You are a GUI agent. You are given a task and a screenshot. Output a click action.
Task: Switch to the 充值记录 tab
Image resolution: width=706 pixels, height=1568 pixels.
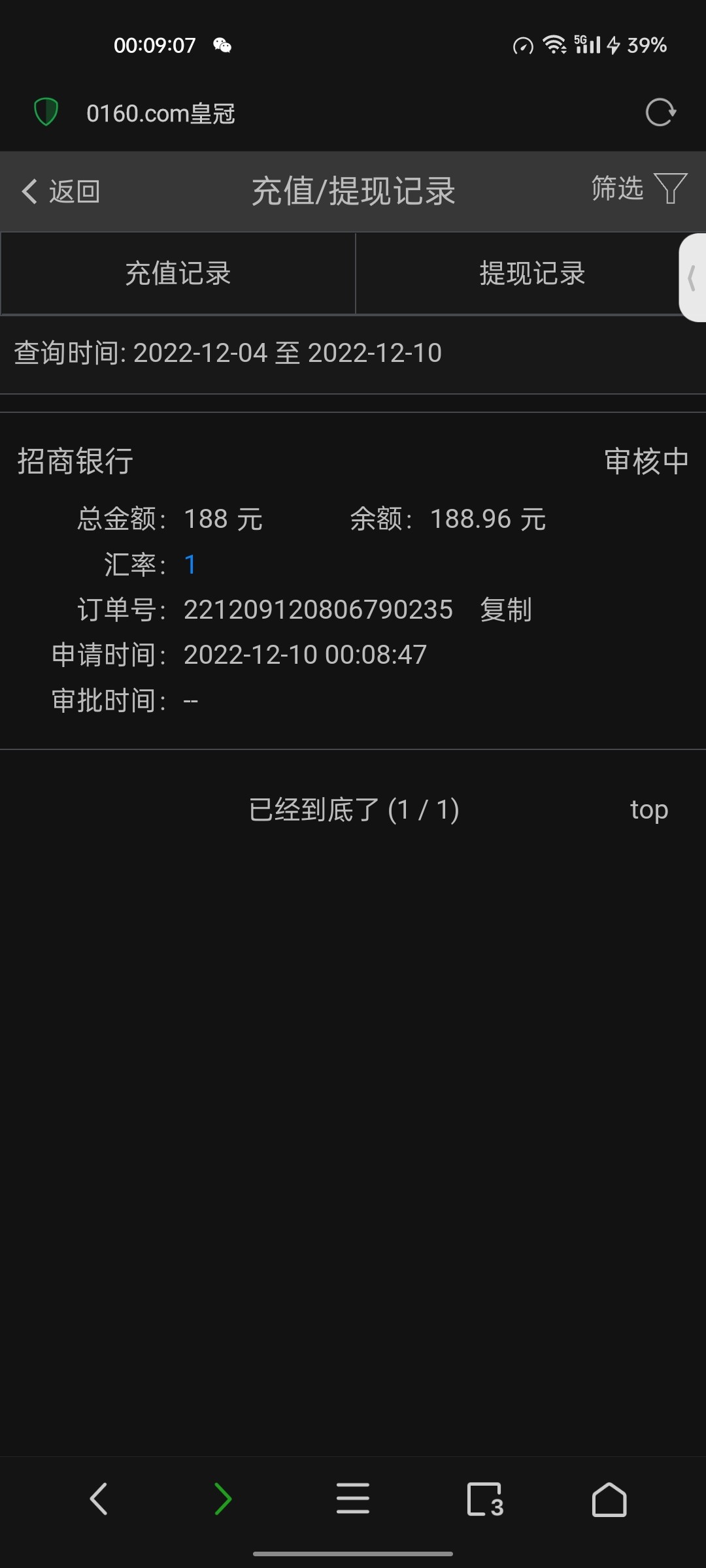click(x=177, y=274)
